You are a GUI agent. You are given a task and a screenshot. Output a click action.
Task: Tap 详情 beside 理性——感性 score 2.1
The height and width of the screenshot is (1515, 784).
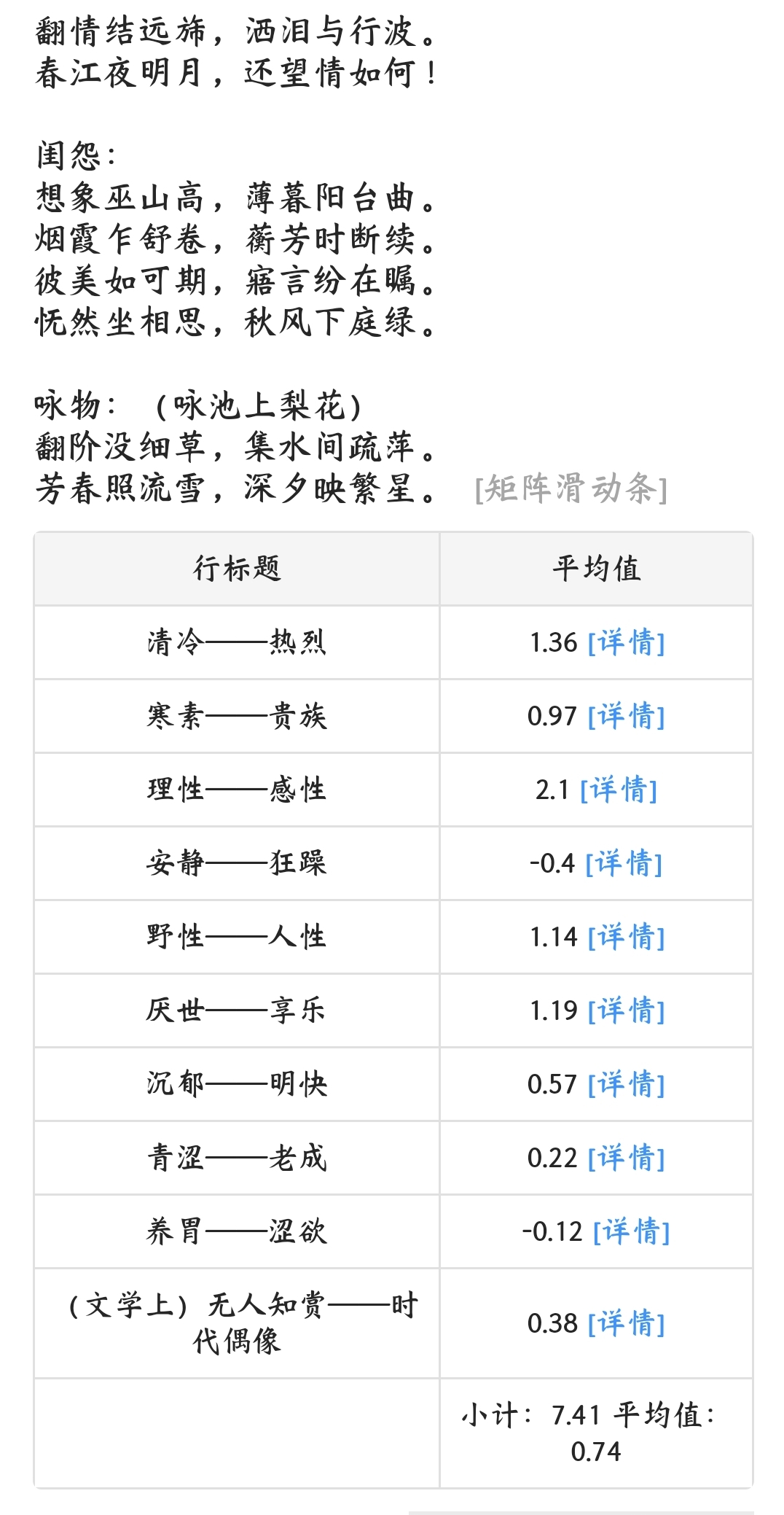click(619, 790)
